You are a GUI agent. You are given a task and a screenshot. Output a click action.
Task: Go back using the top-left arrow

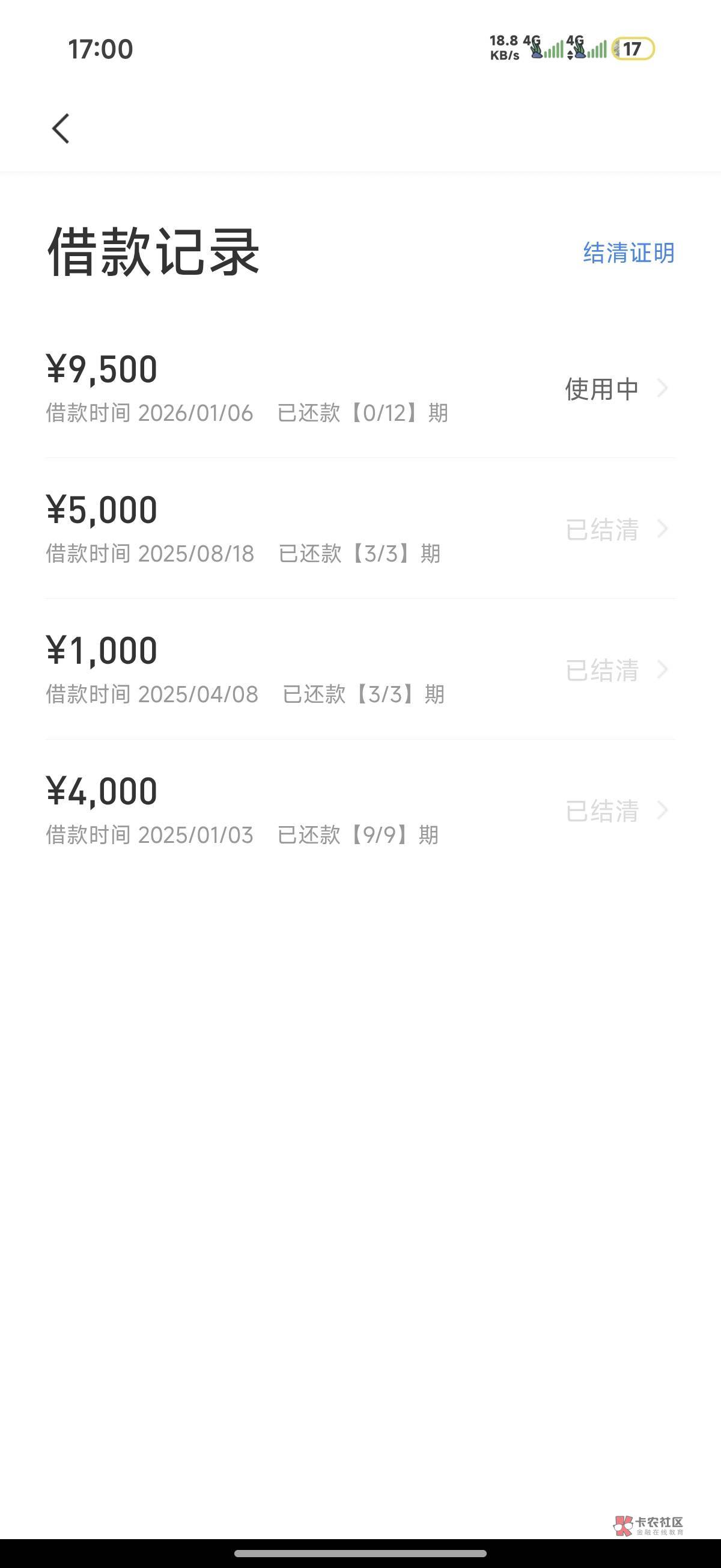tap(61, 129)
